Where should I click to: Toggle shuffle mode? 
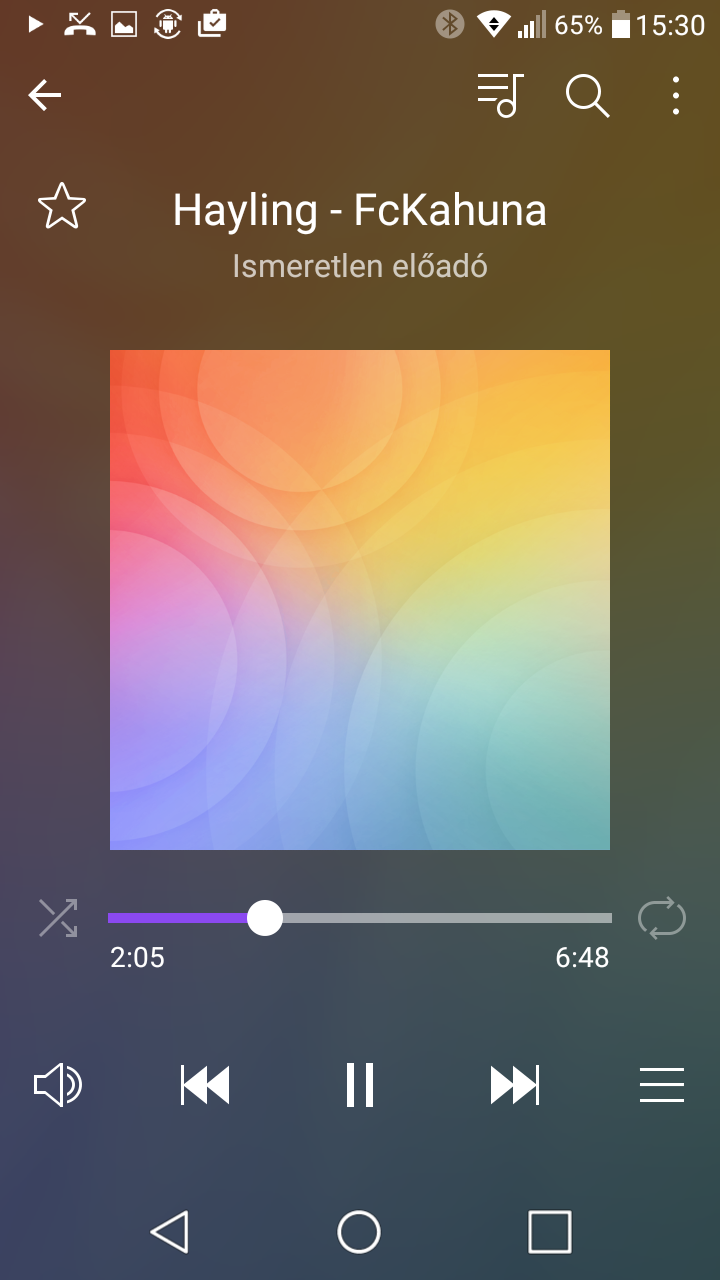click(x=58, y=918)
